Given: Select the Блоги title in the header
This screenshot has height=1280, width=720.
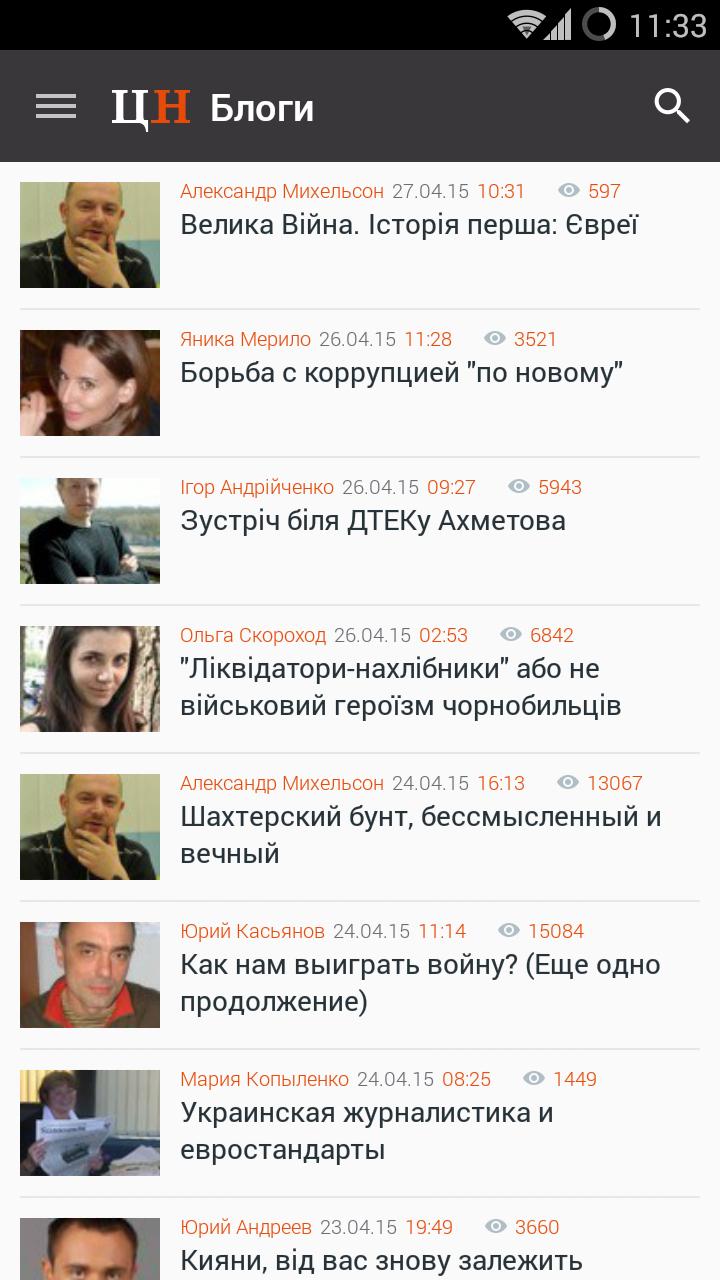Looking at the screenshot, I should point(262,108).
